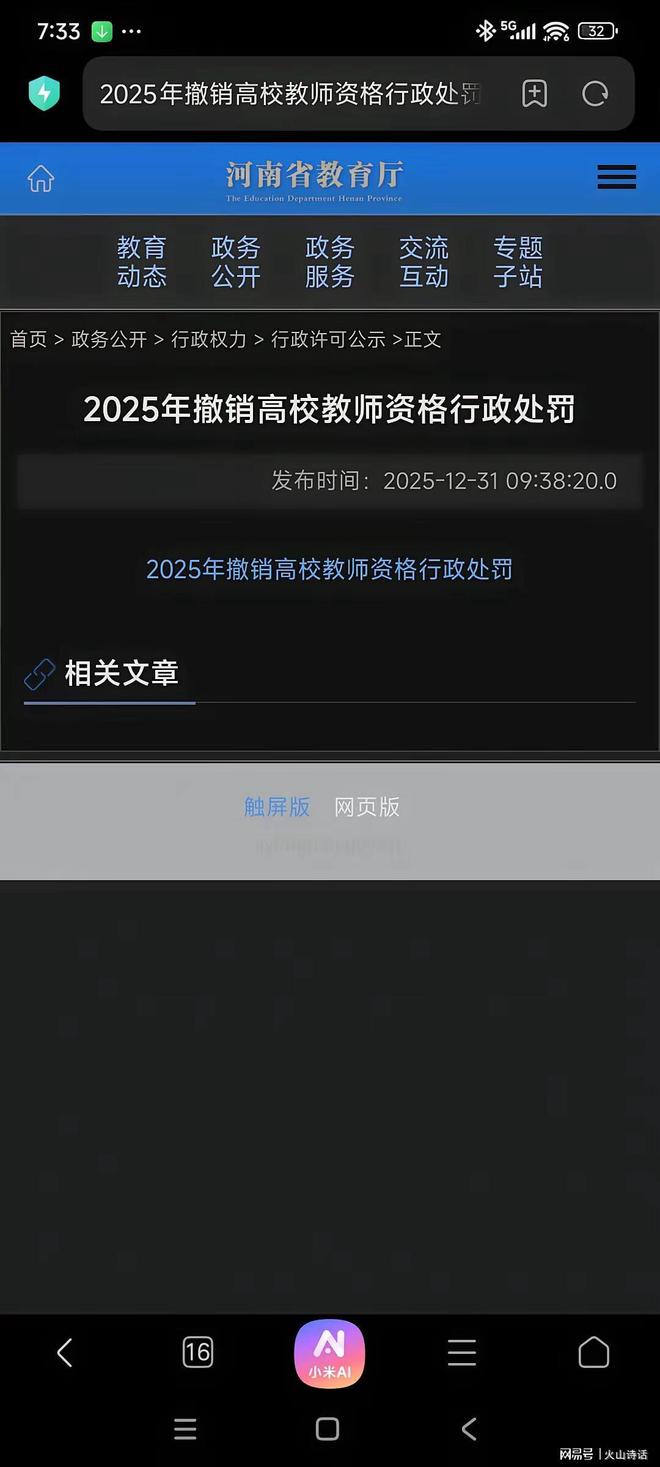
Task: Open the 教育动态 section
Action: click(141, 262)
